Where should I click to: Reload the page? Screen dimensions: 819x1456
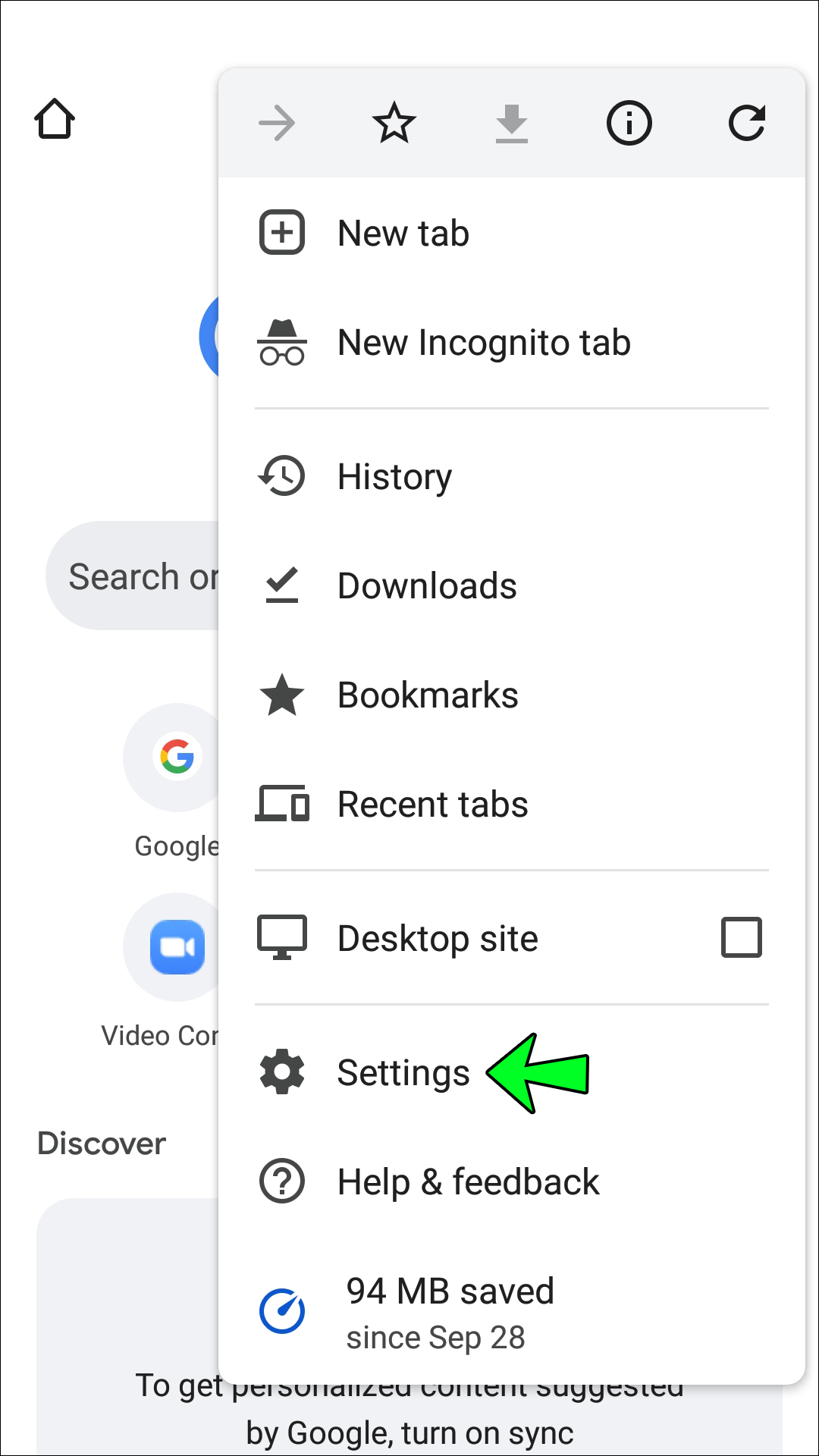coord(746,123)
